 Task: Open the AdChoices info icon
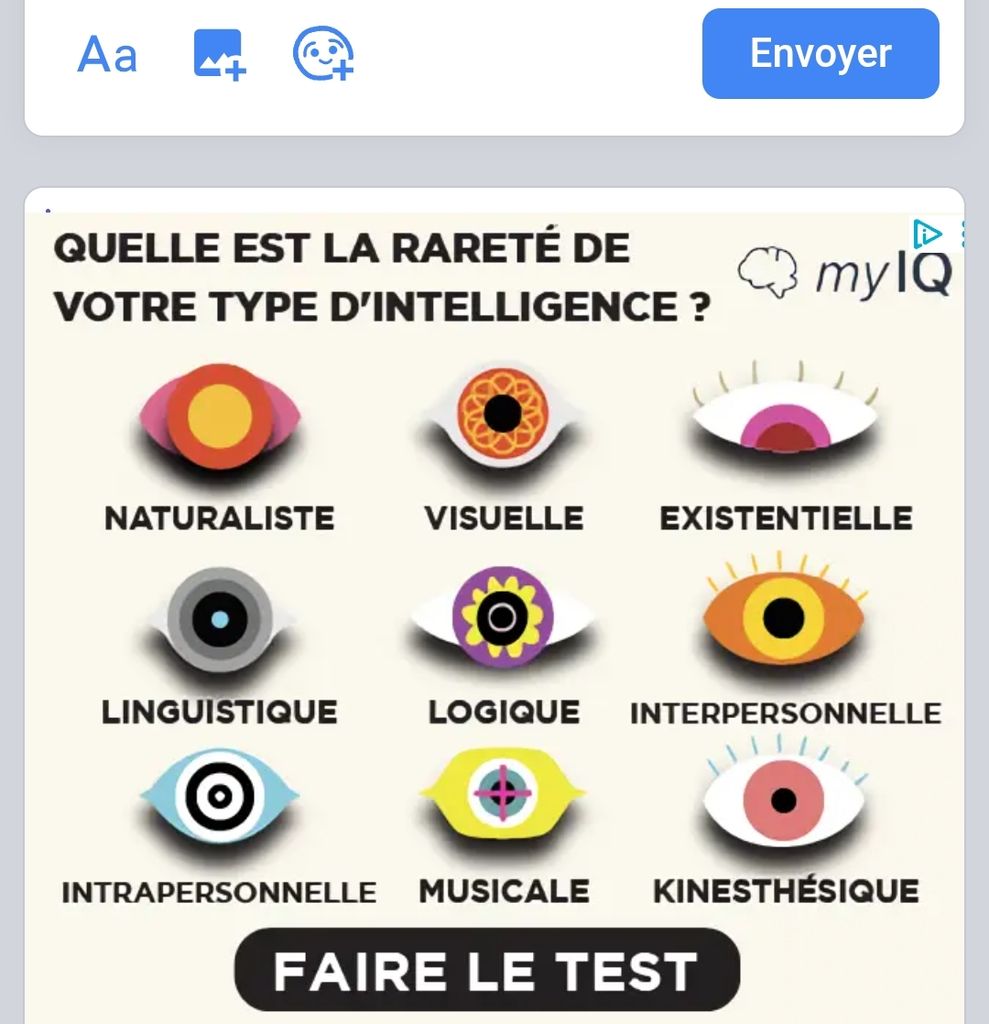pyautogui.click(x=927, y=234)
